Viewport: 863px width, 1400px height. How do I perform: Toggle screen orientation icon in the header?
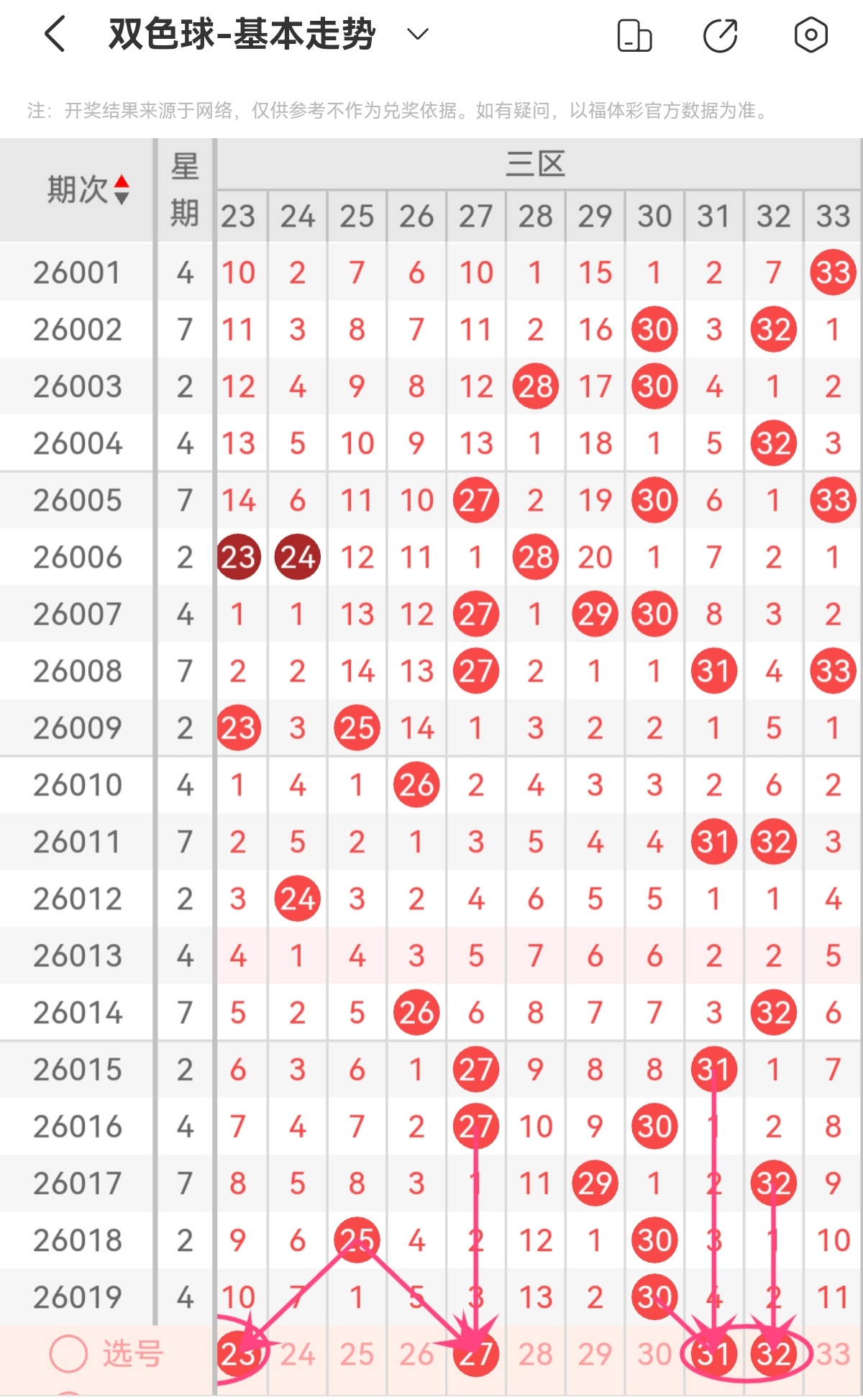pos(634,35)
